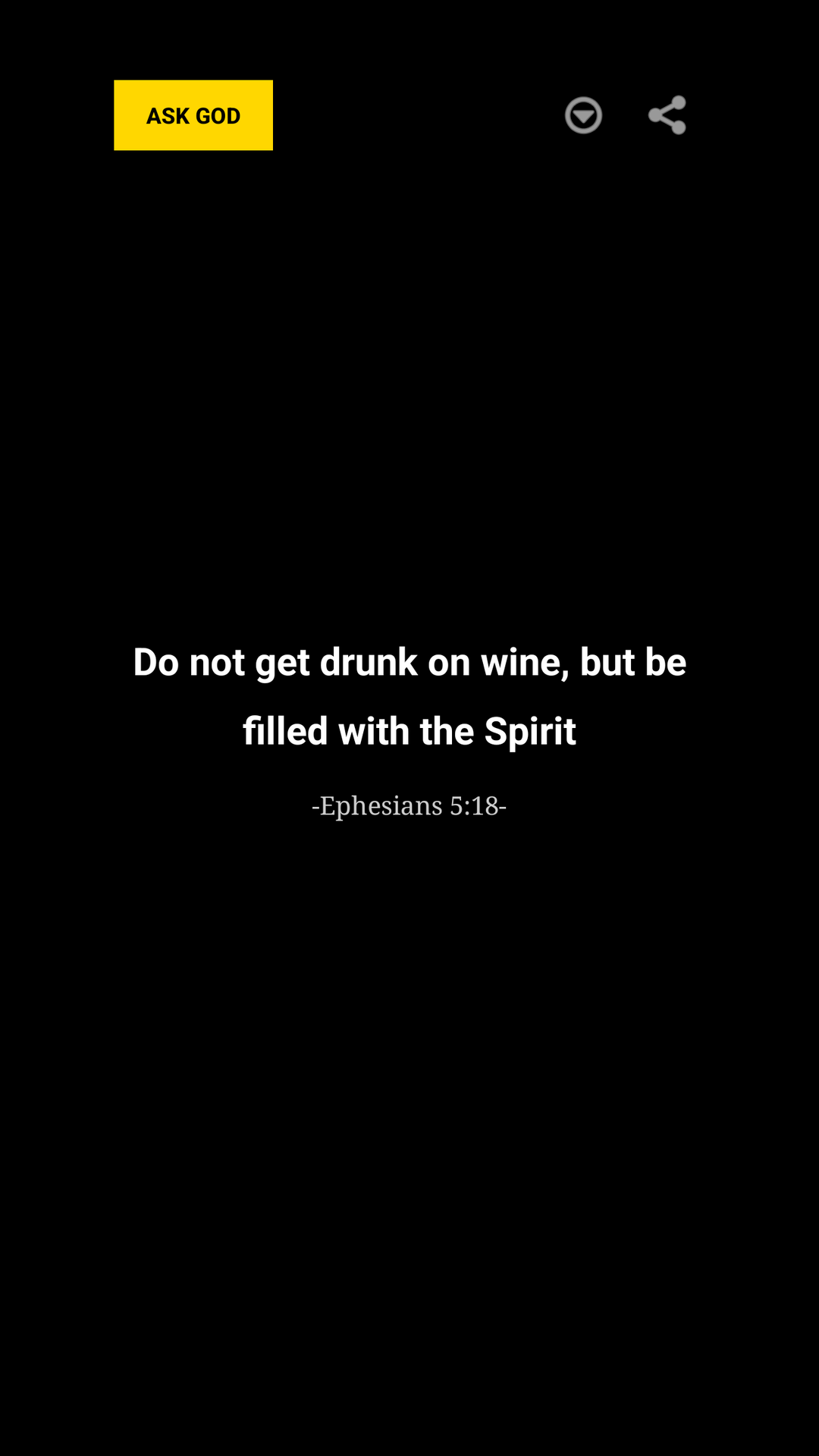Screen dimensions: 819x1456
Task: Tap the ASK GOD button
Action: (x=193, y=115)
